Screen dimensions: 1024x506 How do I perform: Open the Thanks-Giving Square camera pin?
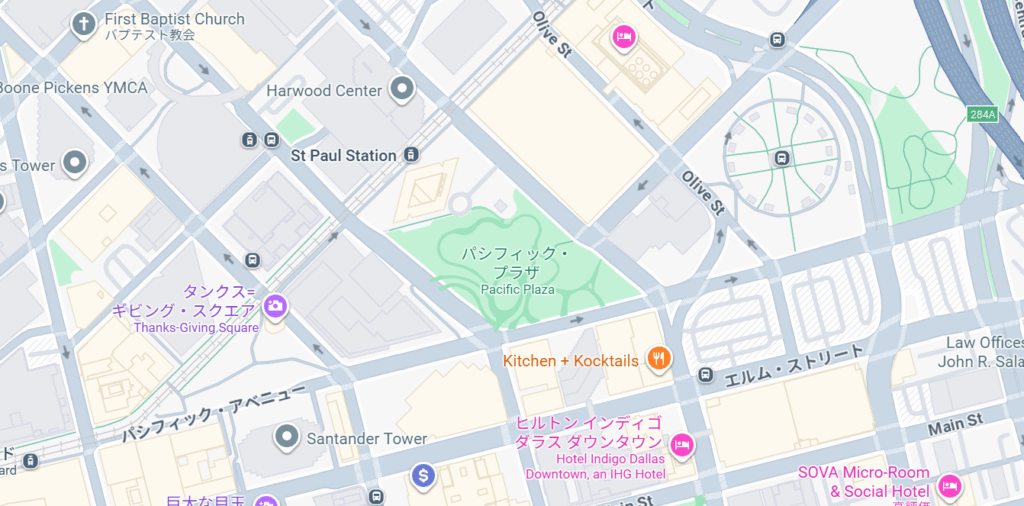(x=275, y=306)
